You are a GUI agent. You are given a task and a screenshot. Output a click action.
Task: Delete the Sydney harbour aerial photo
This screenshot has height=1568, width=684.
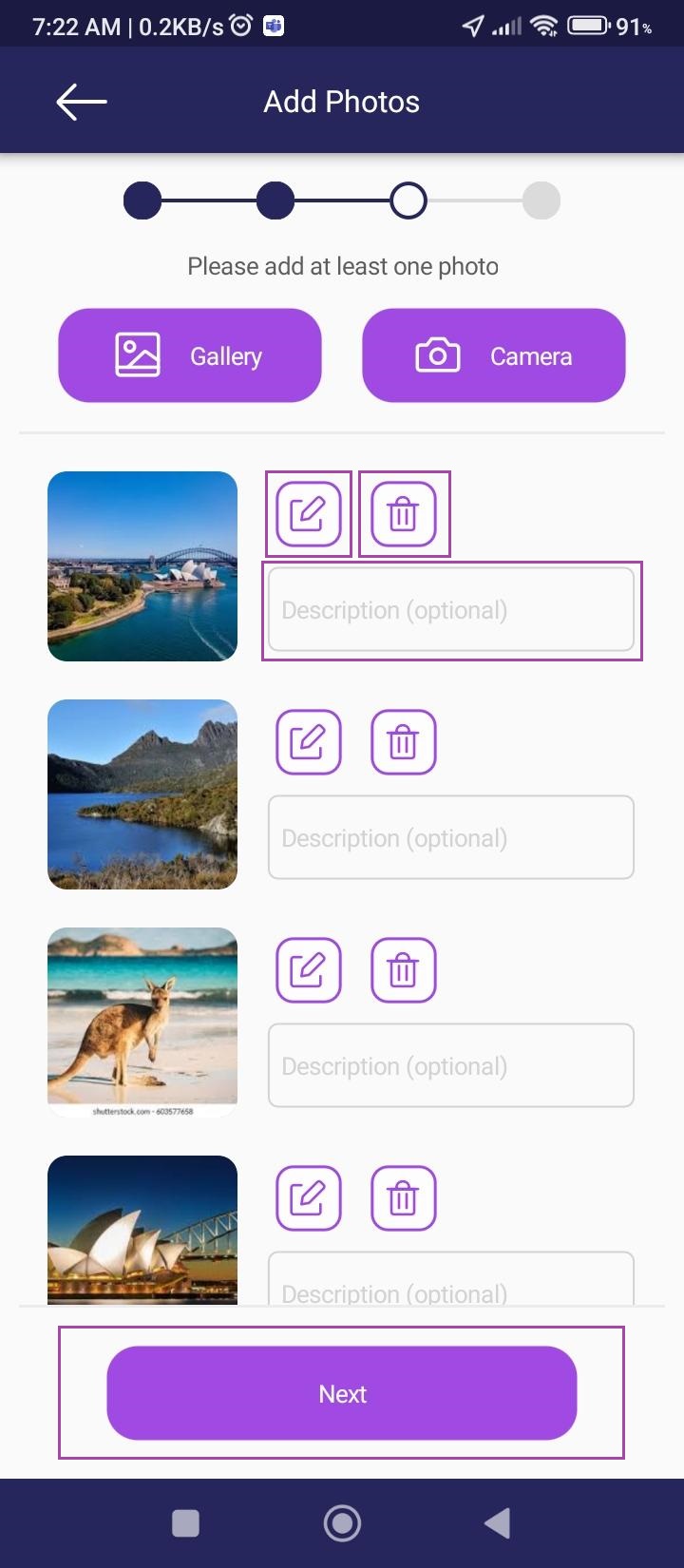404,514
